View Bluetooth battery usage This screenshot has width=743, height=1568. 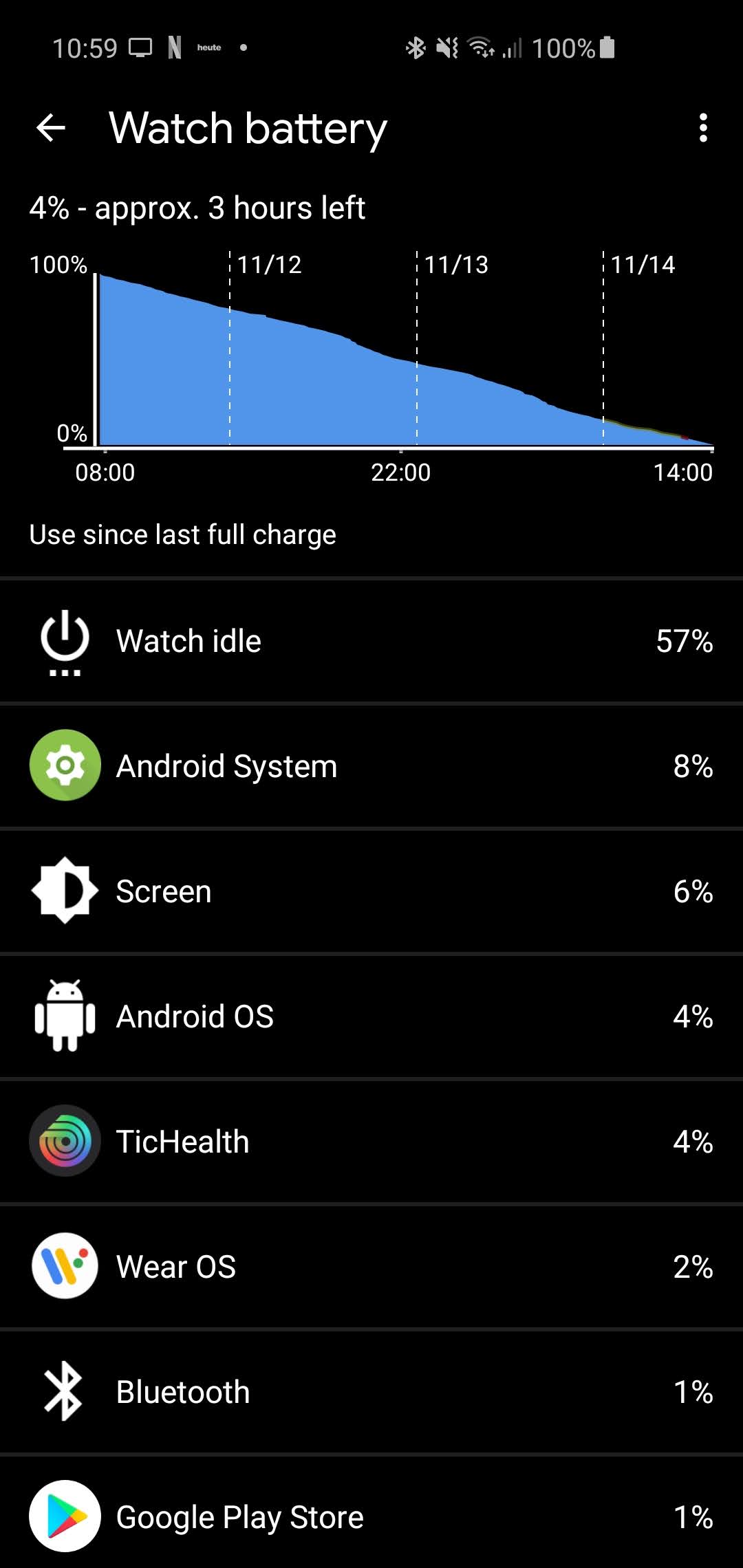371,1392
